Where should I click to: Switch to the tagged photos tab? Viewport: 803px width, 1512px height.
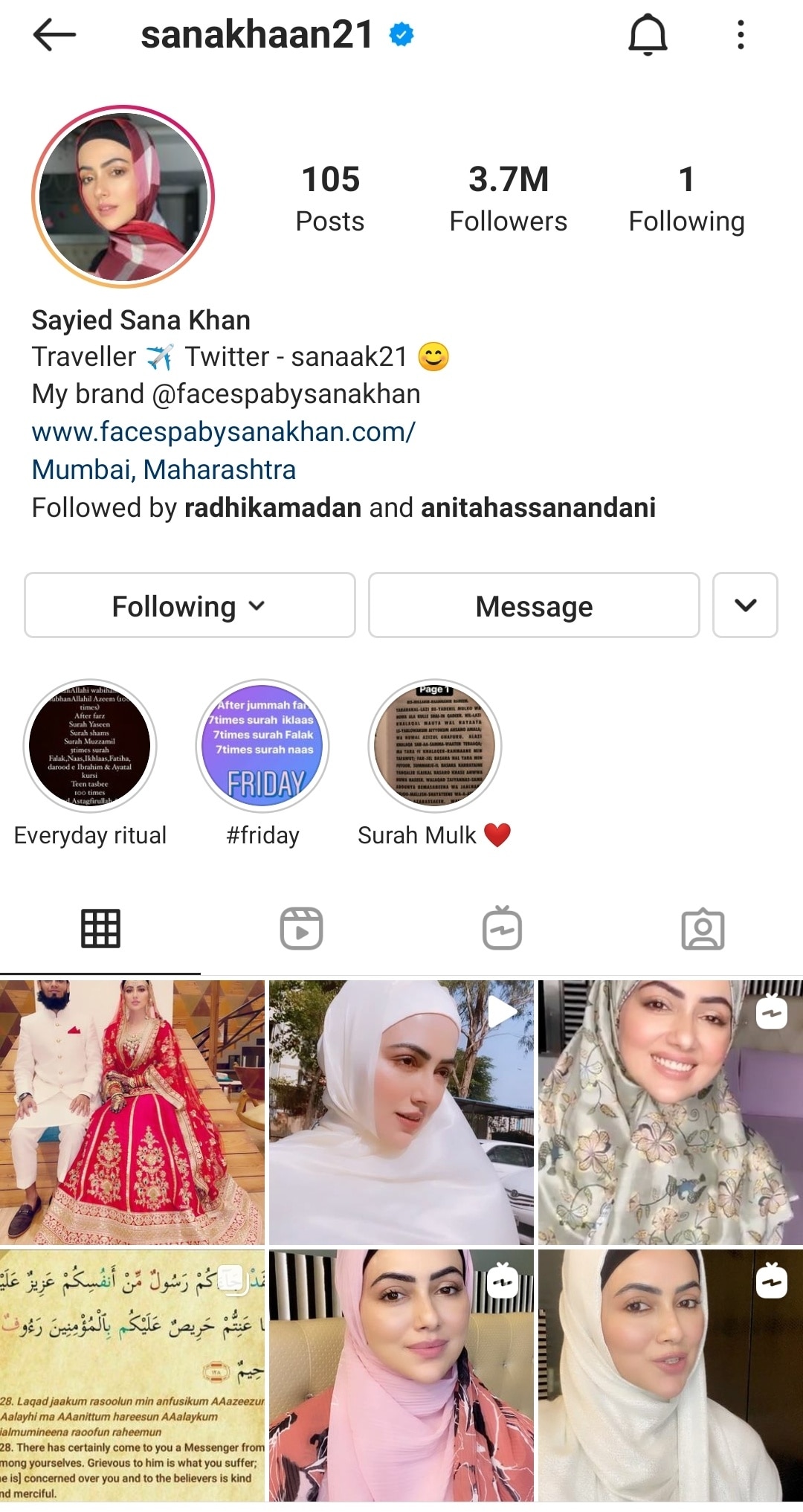click(x=703, y=929)
